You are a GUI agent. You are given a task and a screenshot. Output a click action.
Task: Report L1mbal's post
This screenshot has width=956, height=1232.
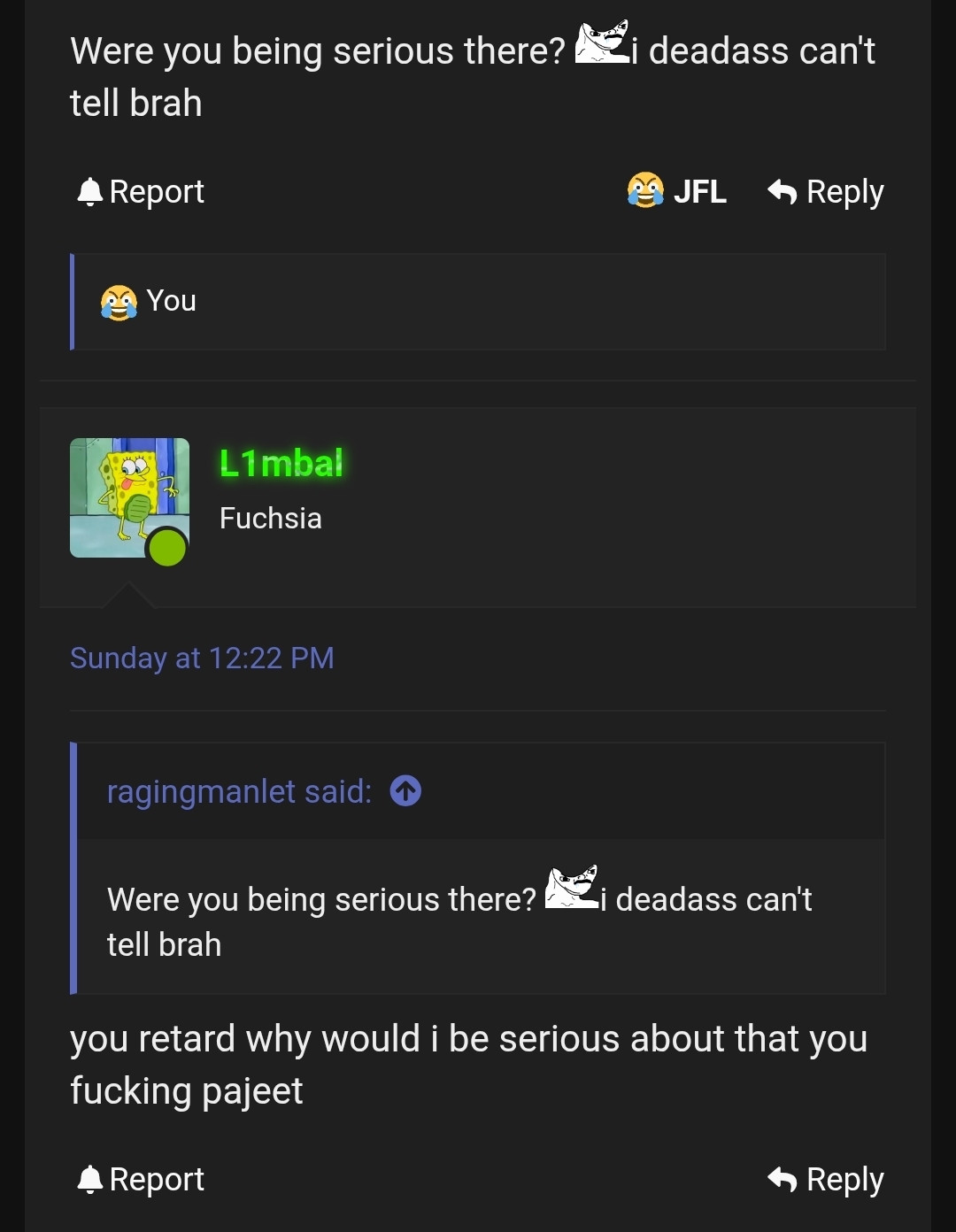click(x=141, y=1179)
